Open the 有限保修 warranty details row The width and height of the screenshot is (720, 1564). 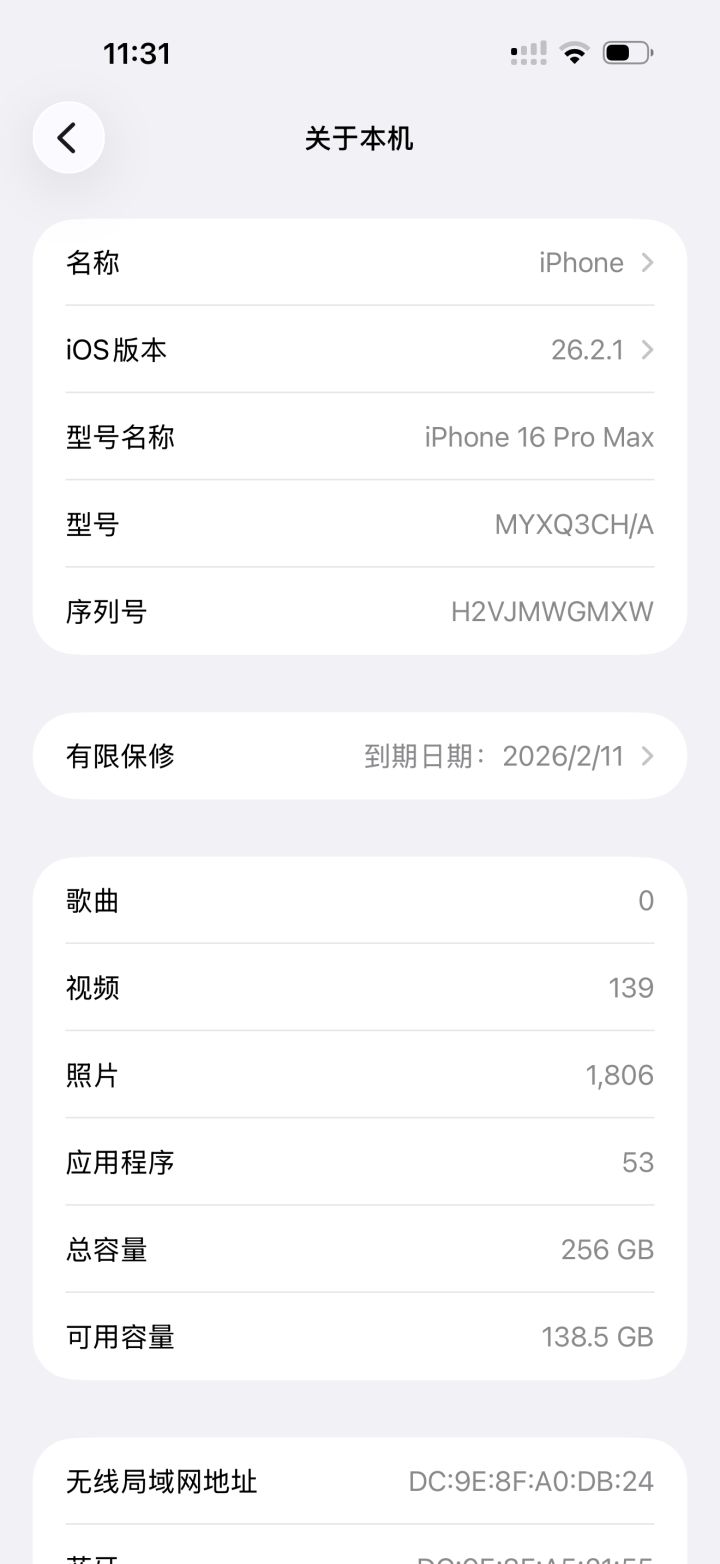(x=360, y=756)
